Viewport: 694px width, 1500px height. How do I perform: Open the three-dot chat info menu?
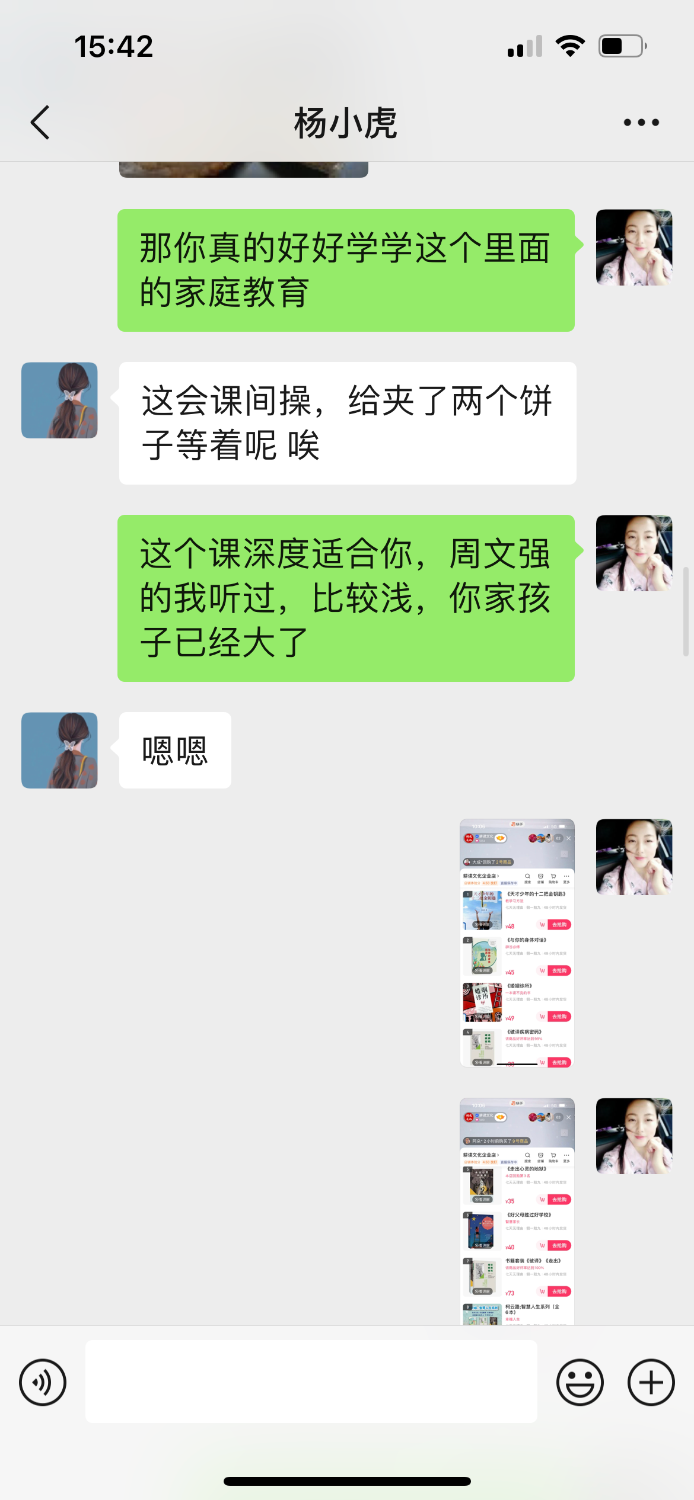[641, 122]
